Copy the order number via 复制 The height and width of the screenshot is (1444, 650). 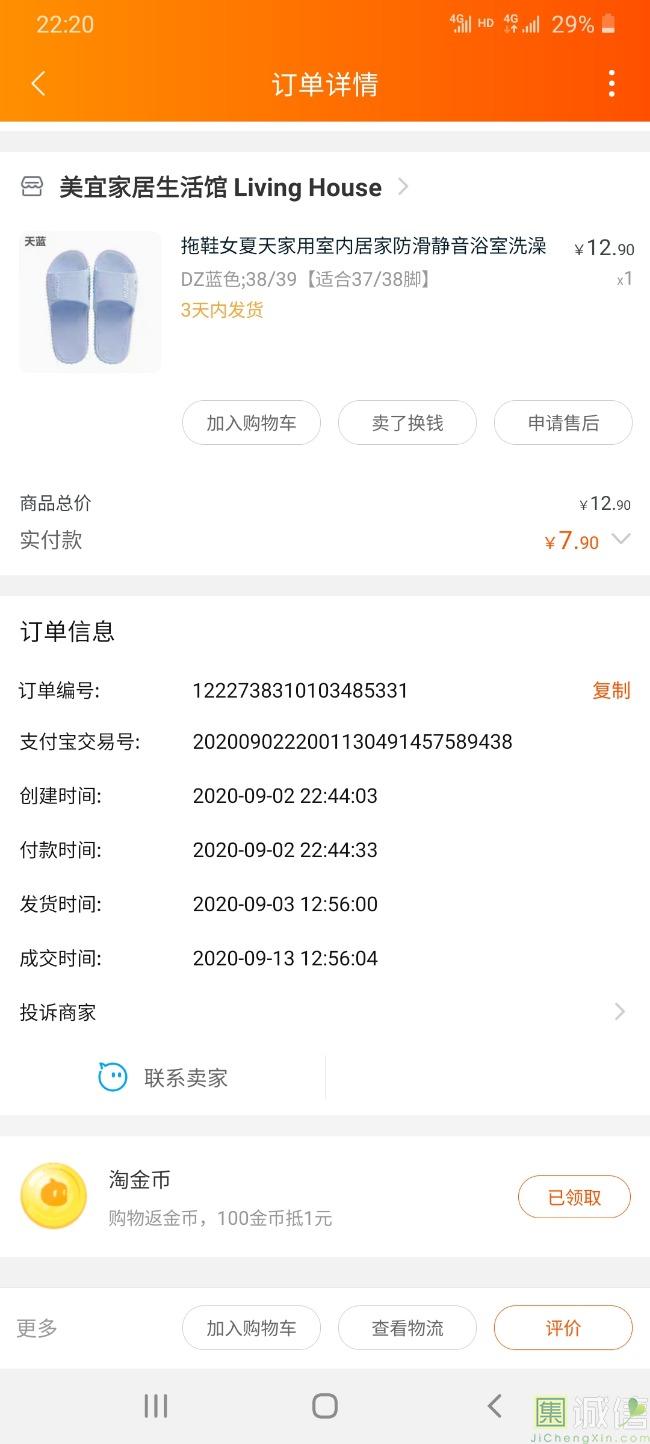tap(611, 690)
